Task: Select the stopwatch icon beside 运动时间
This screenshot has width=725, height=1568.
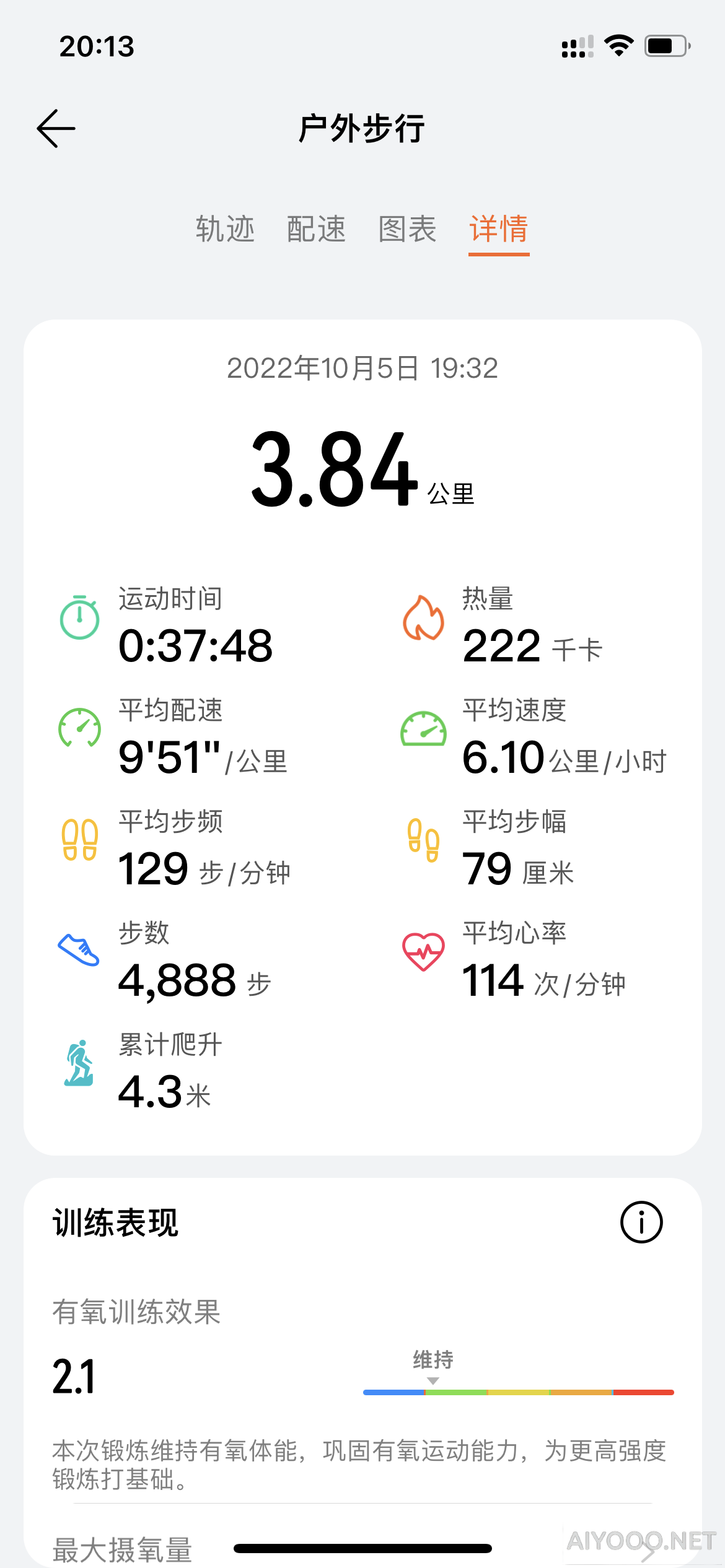Action: coord(79,618)
